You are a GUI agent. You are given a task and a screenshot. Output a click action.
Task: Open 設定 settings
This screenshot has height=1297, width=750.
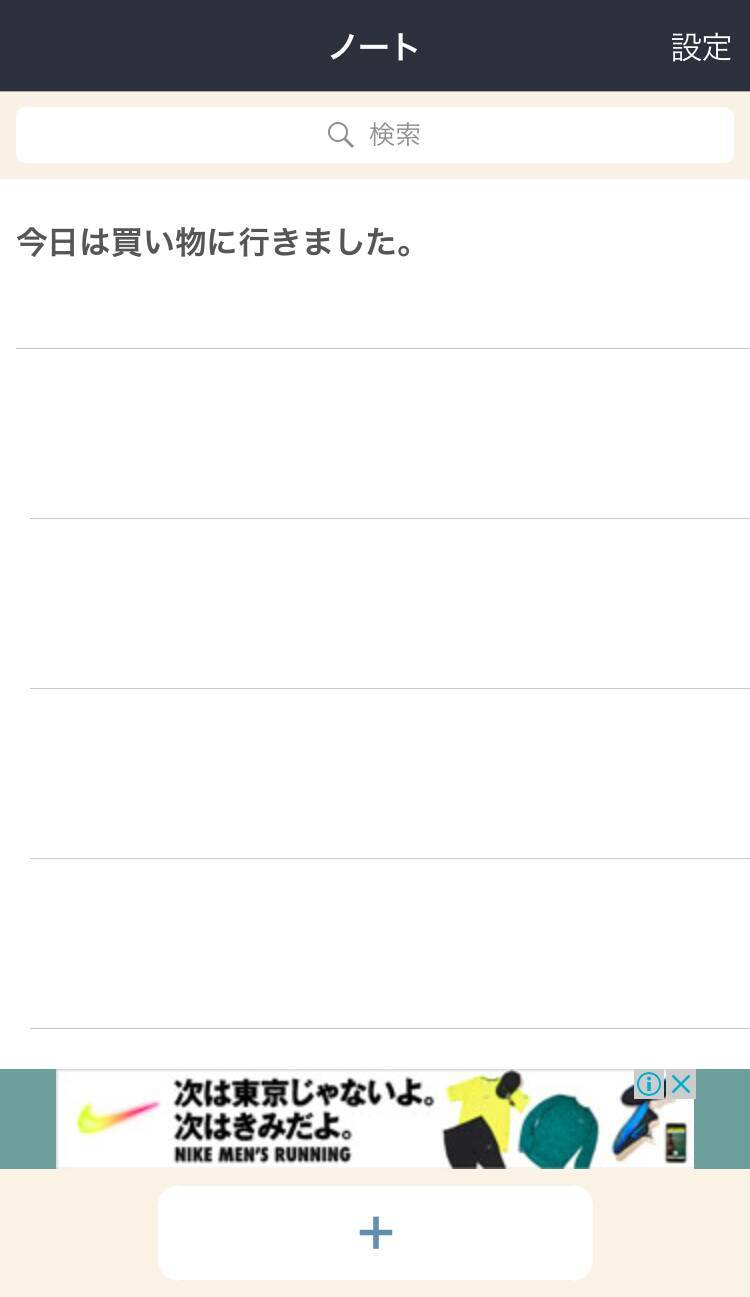[x=701, y=47]
